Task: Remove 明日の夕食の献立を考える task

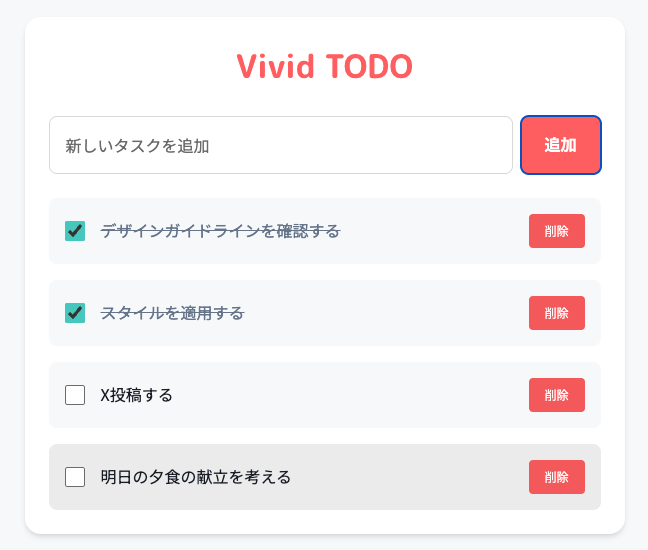Action: 556,477
